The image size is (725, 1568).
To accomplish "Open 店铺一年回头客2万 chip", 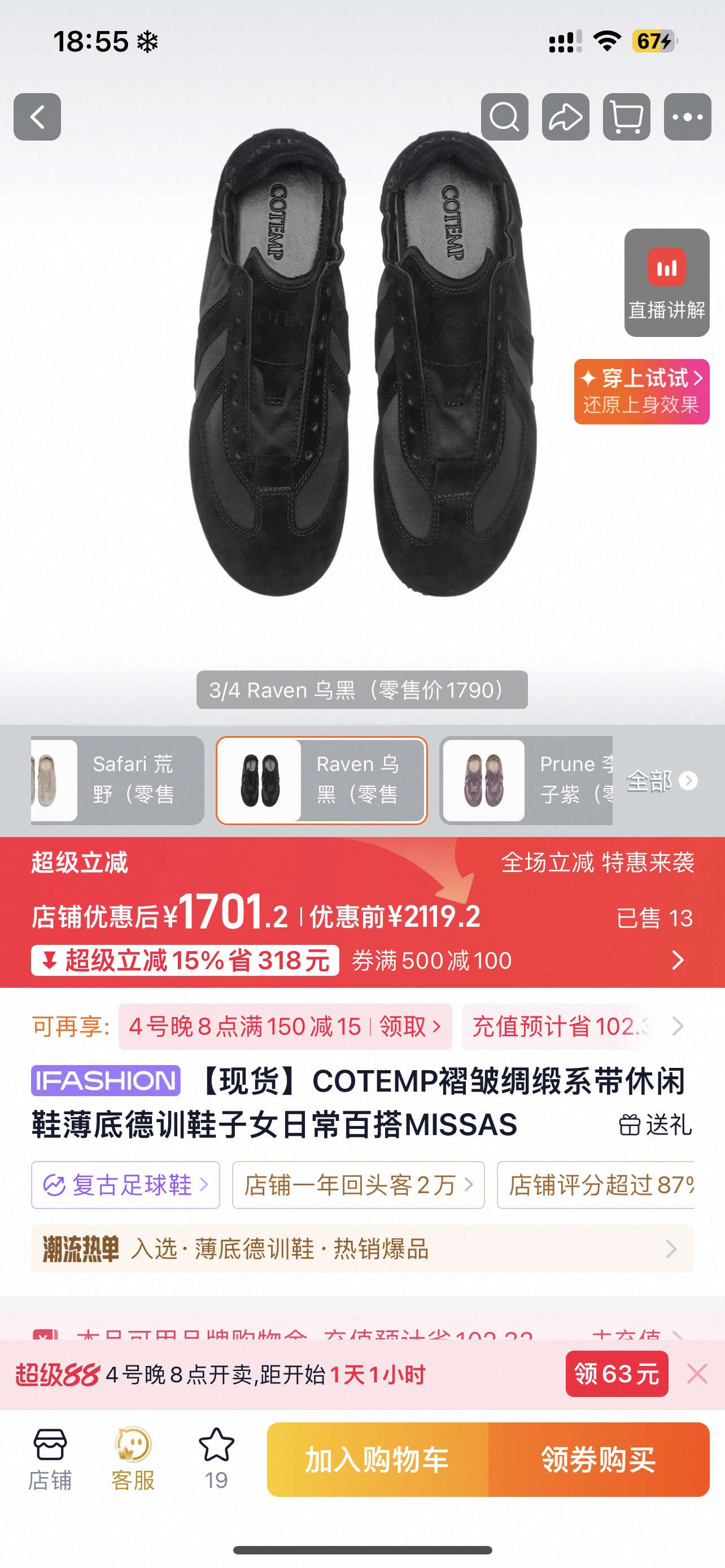I will (x=358, y=1185).
